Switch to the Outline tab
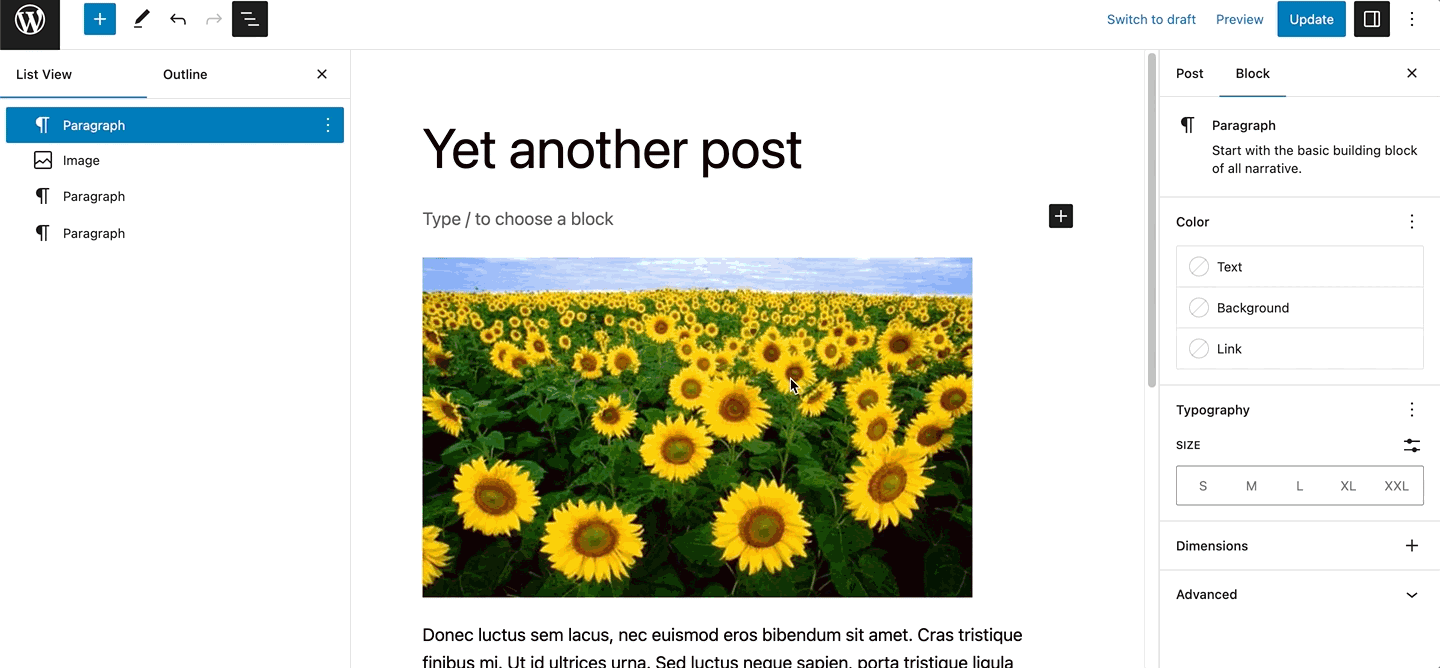Screen dimensions: 1440x668 pyautogui.click(x=185, y=74)
